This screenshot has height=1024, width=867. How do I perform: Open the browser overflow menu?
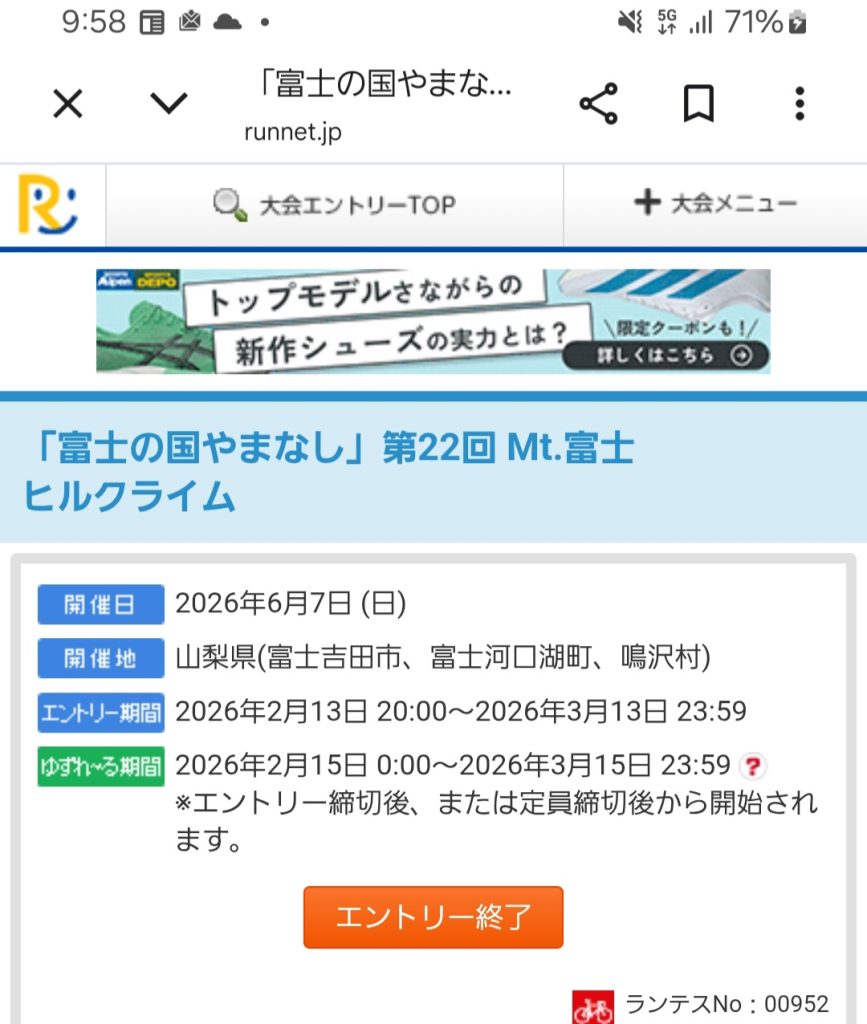click(x=799, y=104)
